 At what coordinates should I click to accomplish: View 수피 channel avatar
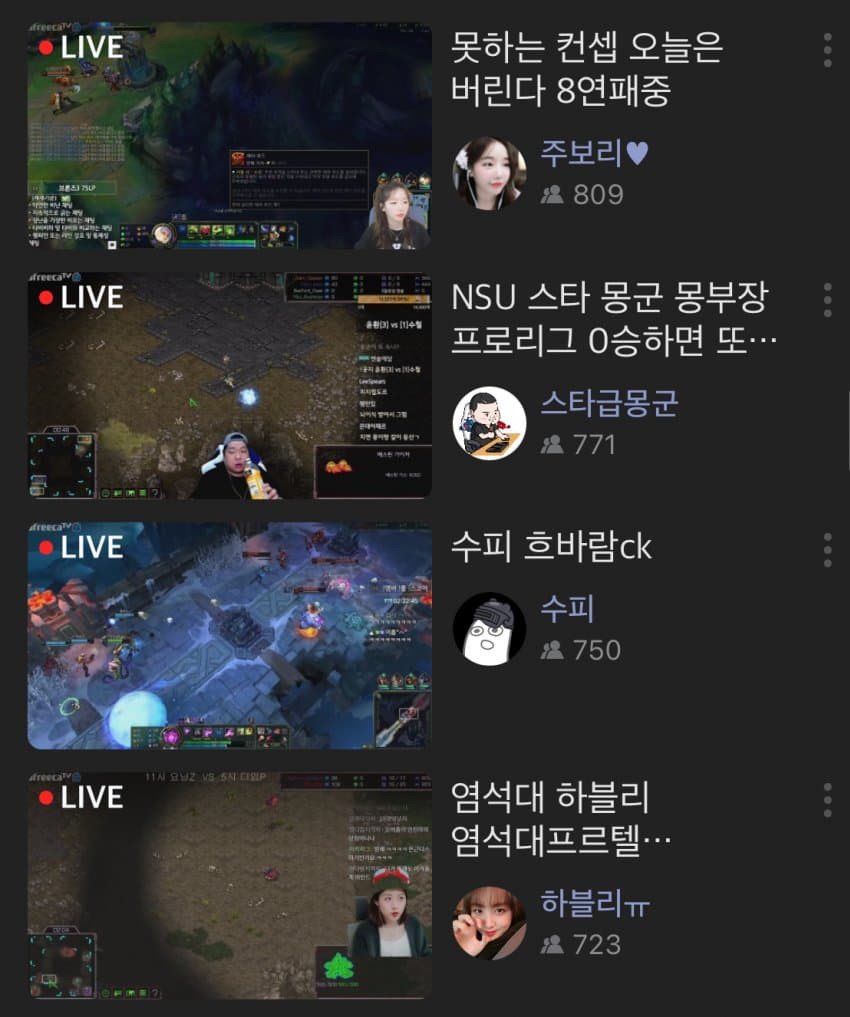pos(489,628)
